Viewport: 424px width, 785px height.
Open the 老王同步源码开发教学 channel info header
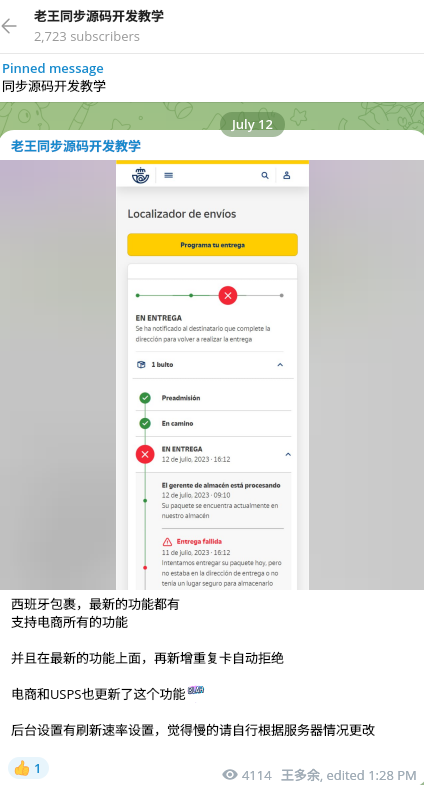point(99,26)
